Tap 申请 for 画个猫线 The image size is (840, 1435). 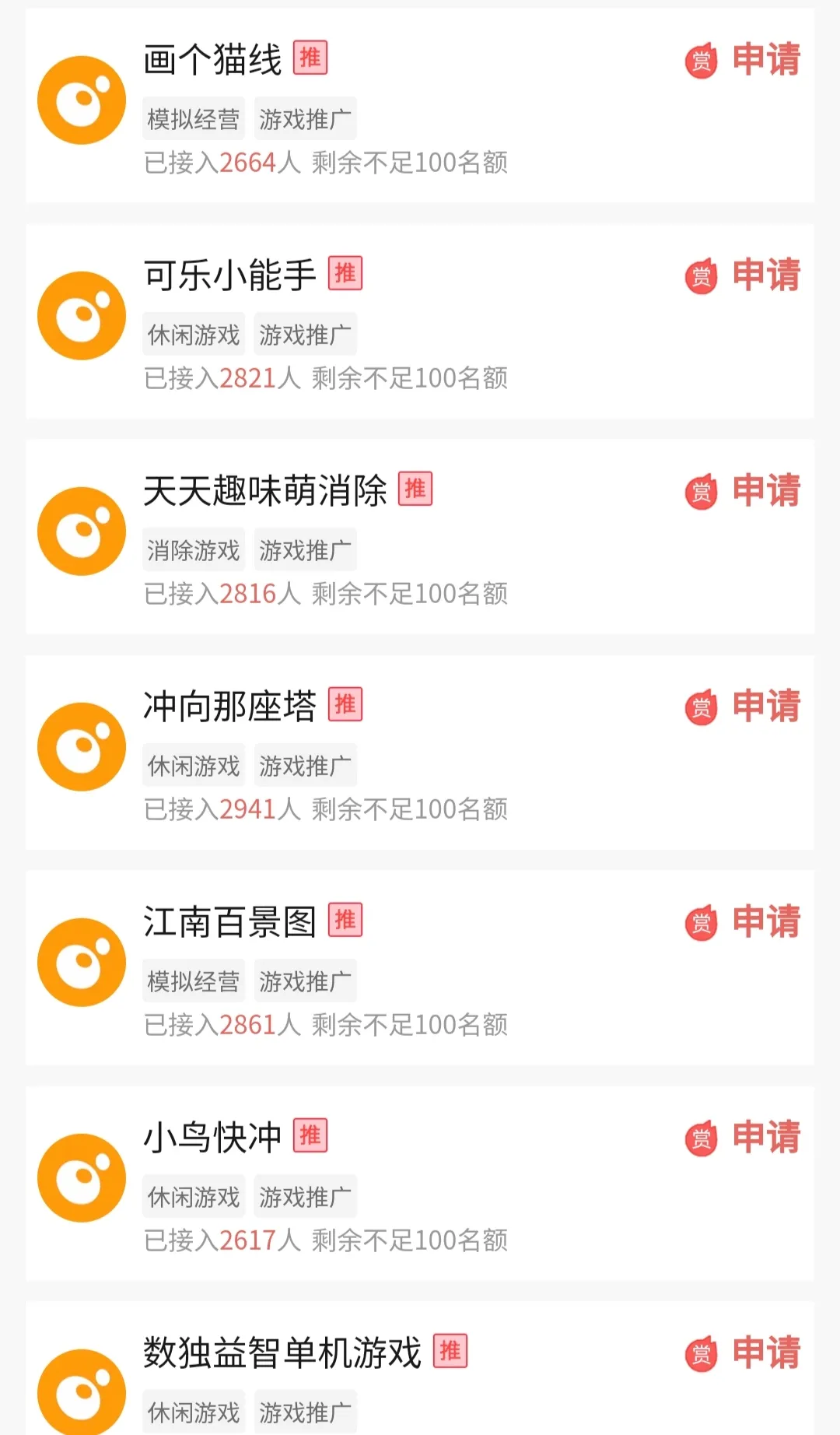pos(766,60)
